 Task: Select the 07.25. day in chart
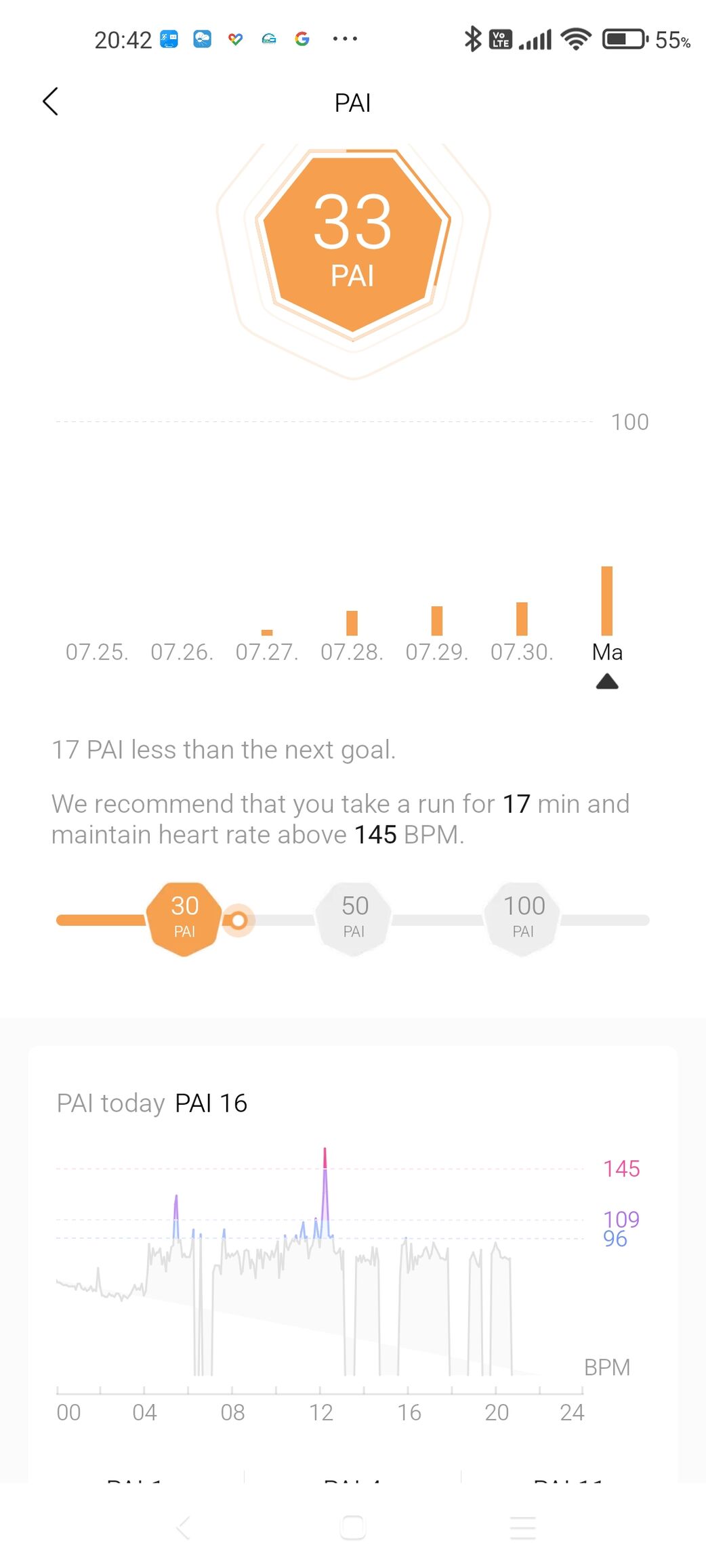click(97, 652)
